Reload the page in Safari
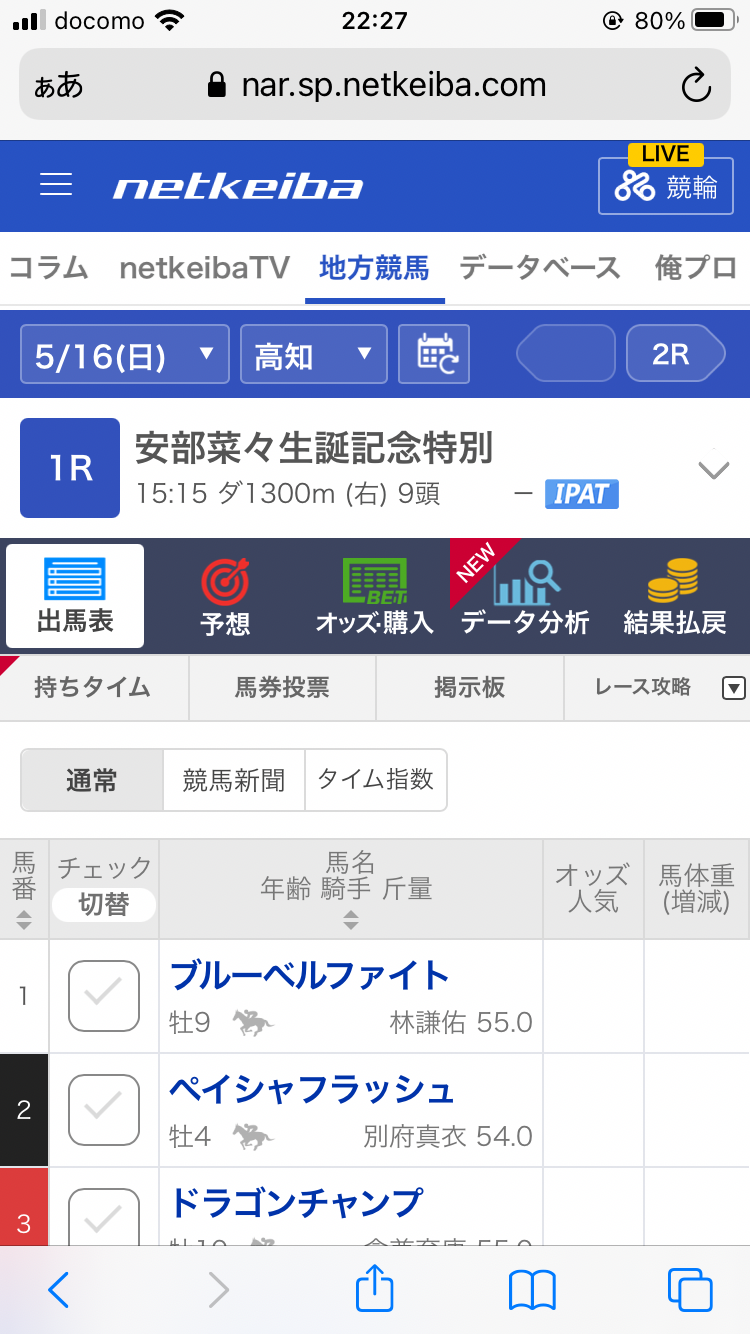The width and height of the screenshot is (750, 1334). click(696, 85)
